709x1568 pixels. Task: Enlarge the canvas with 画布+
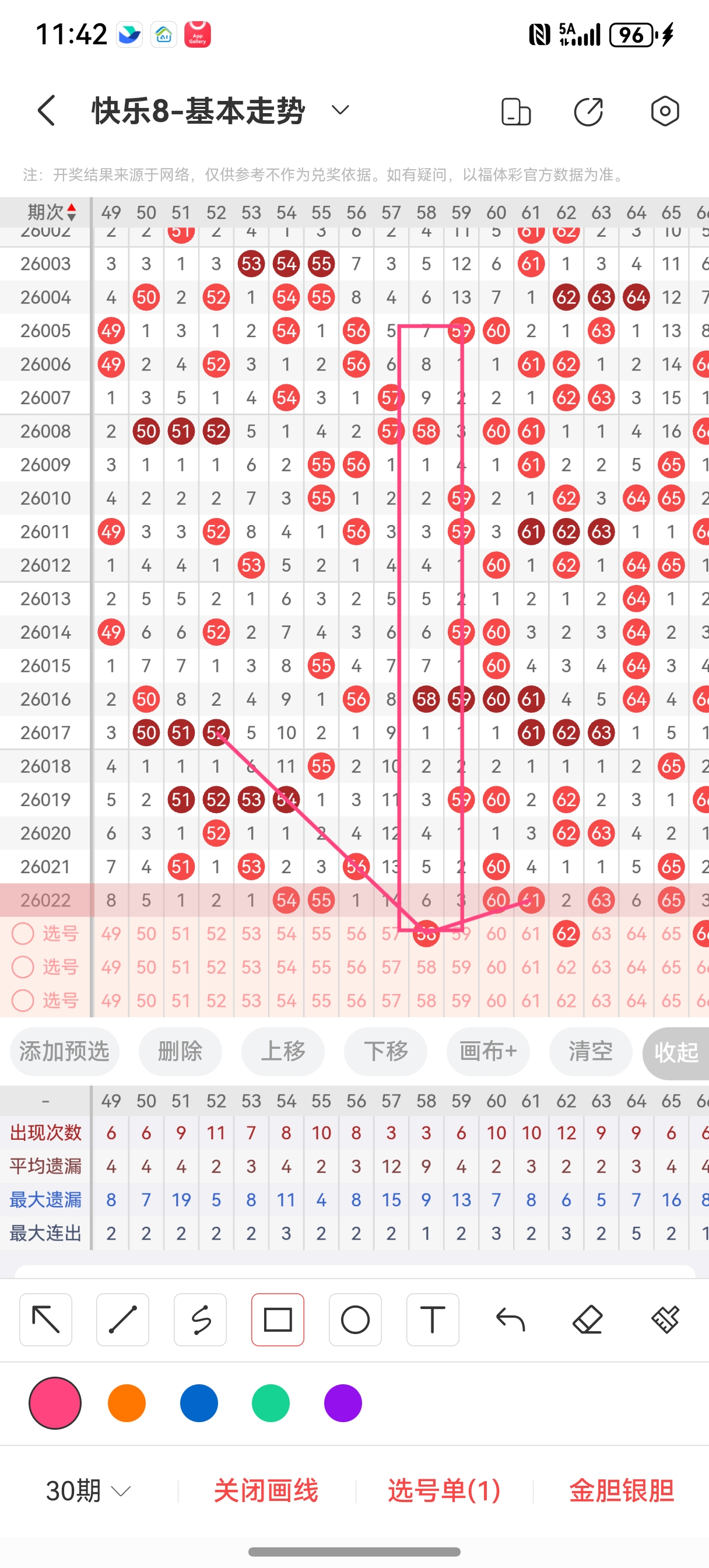coord(488,1051)
